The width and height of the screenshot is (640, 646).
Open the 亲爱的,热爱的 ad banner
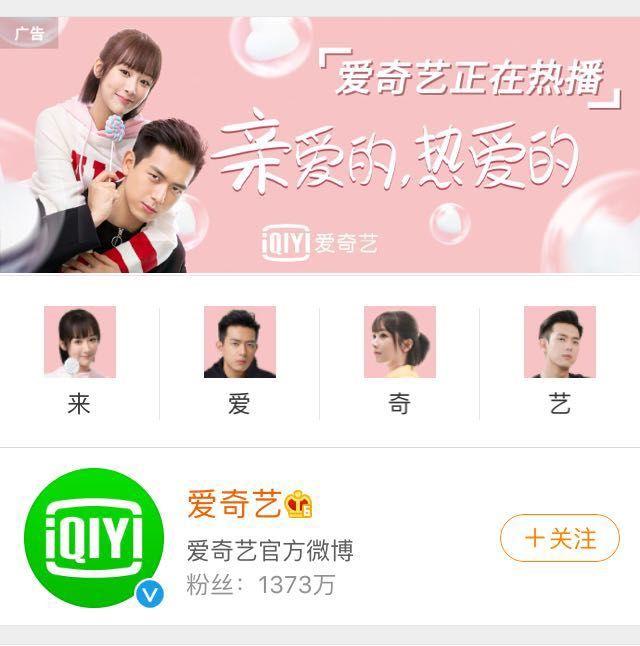click(x=320, y=145)
